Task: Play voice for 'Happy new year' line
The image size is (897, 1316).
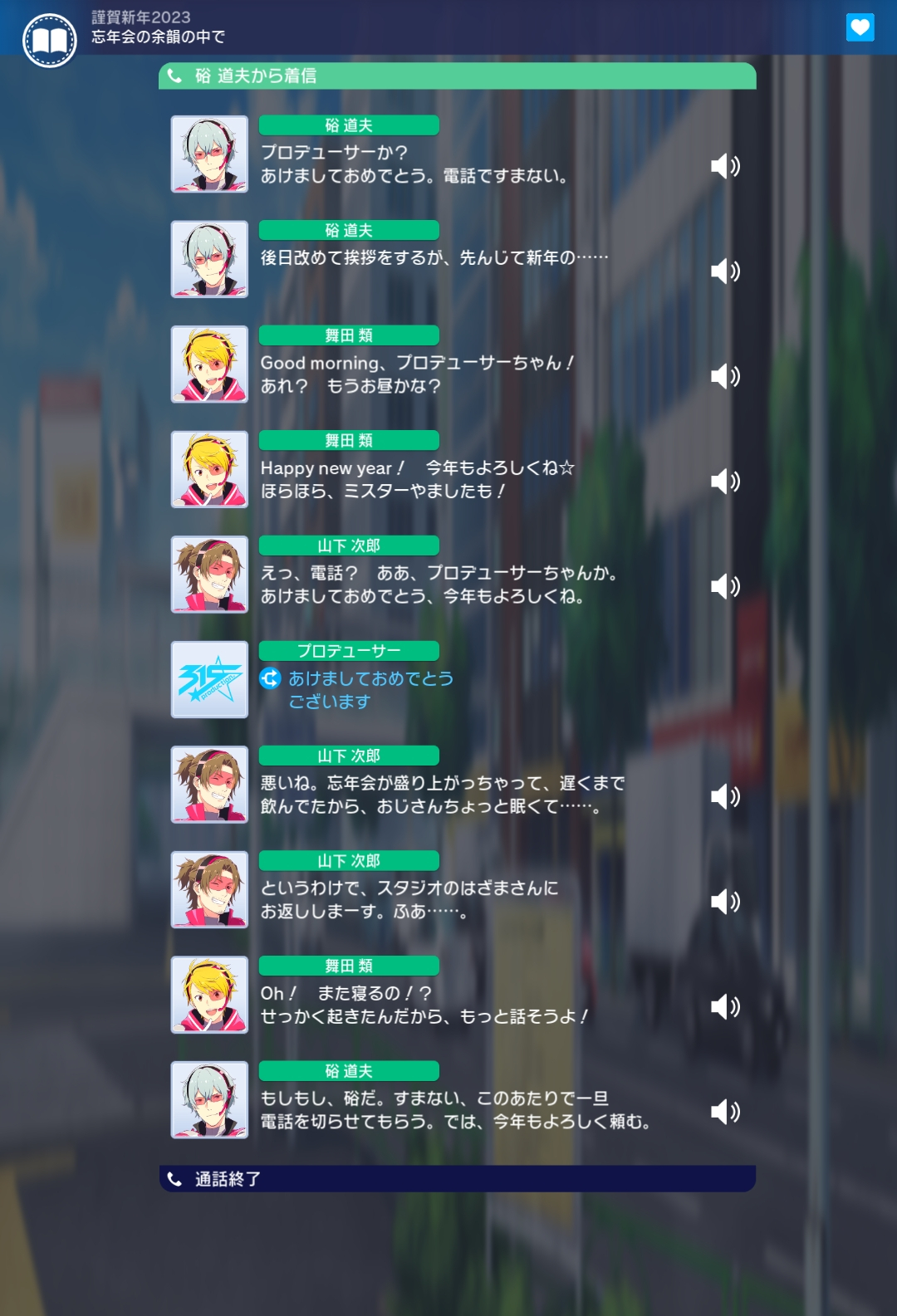Action: click(724, 481)
